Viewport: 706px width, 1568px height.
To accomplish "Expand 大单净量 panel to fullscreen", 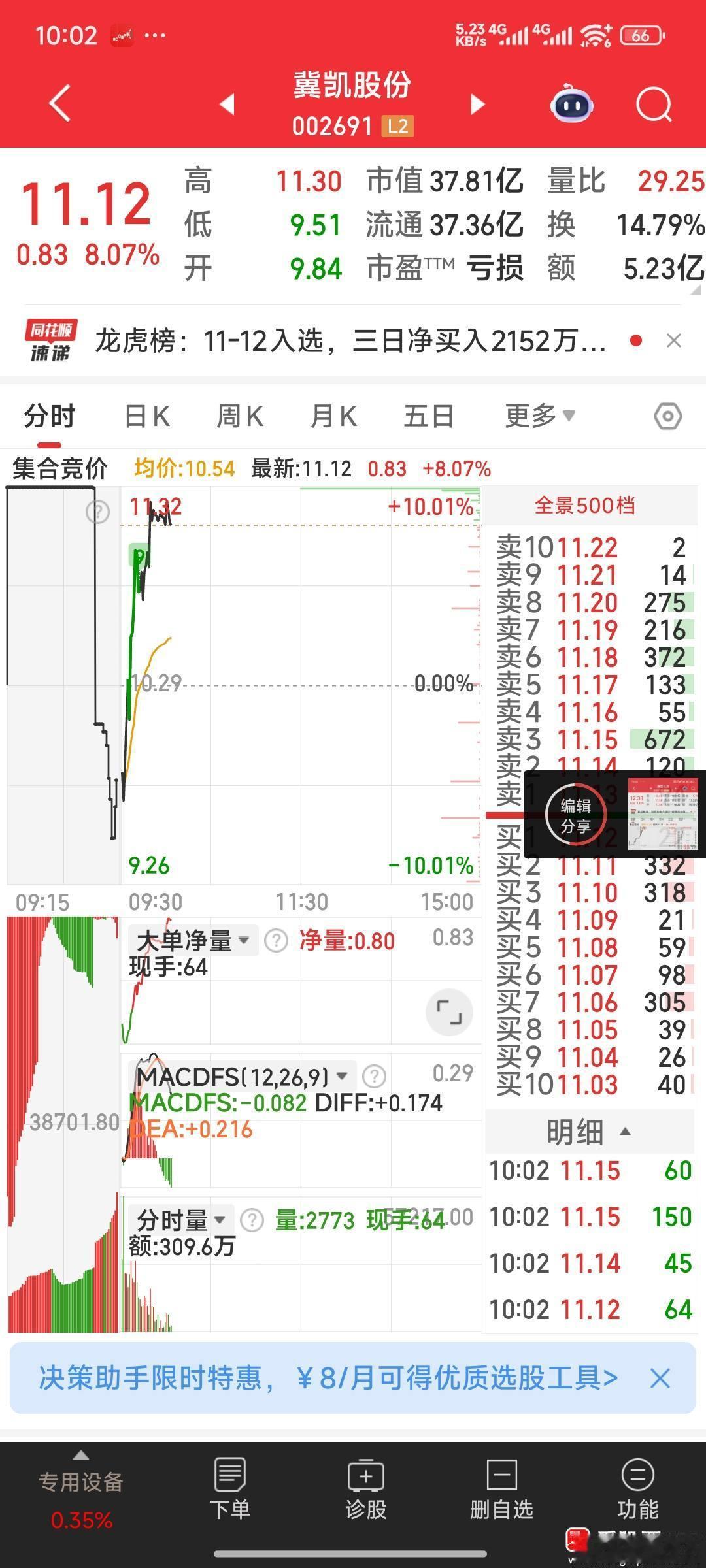I will pyautogui.click(x=448, y=1011).
